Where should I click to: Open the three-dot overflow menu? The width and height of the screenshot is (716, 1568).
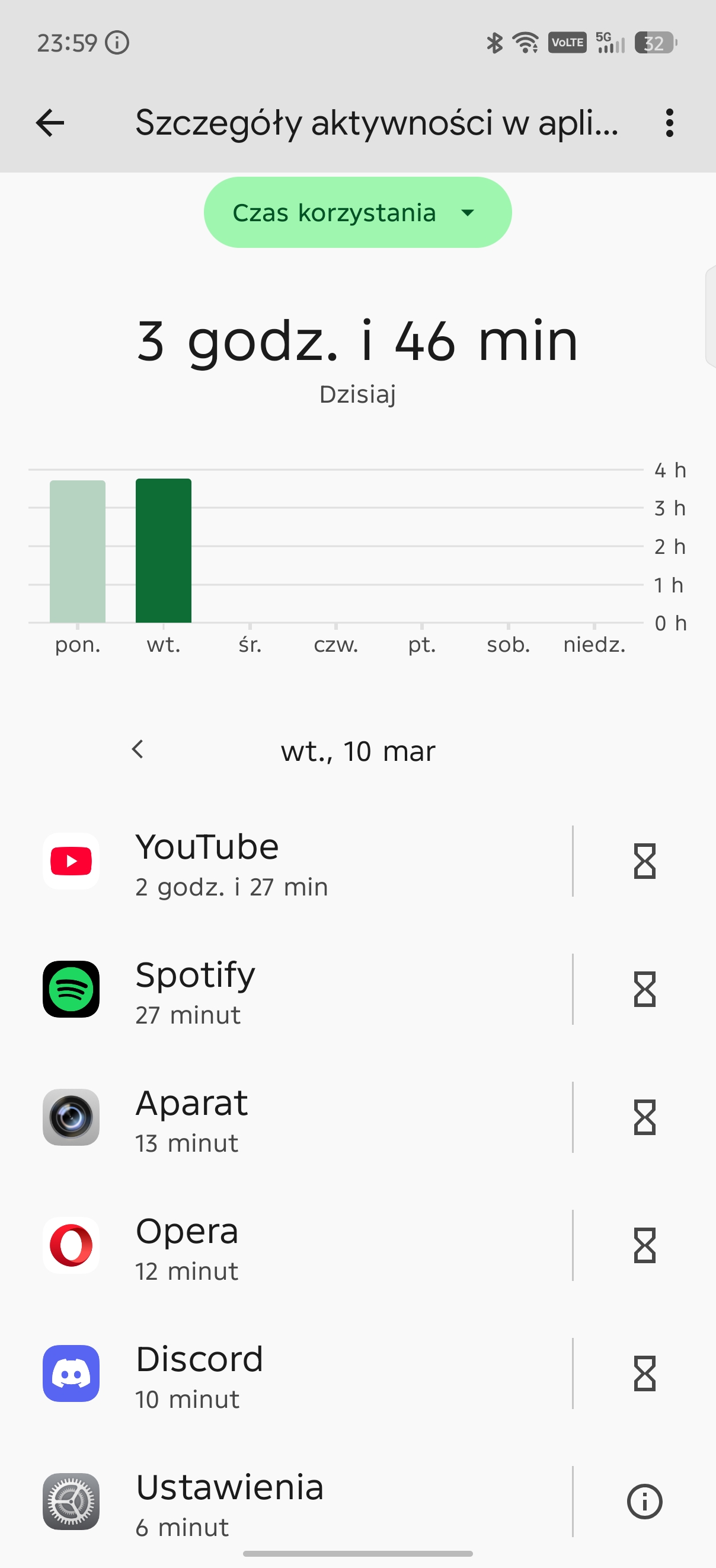pos(669,123)
